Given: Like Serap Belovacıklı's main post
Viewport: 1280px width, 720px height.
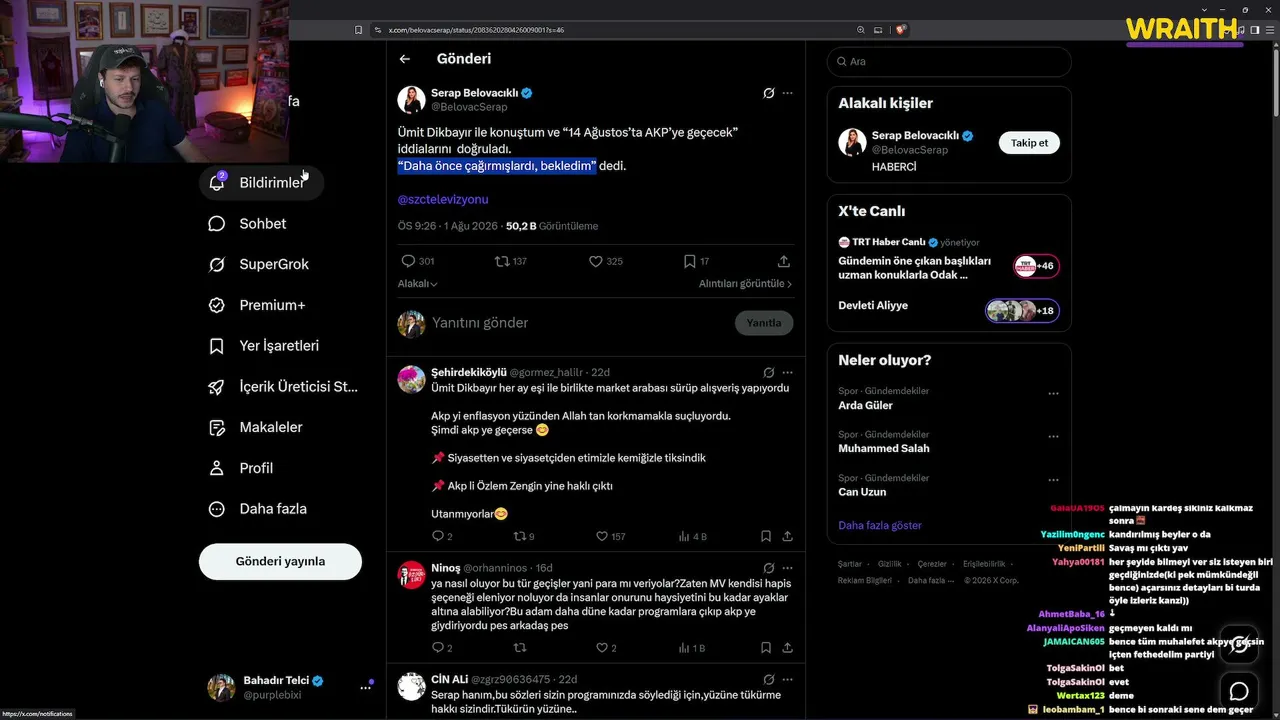Looking at the screenshot, I should (605, 261).
